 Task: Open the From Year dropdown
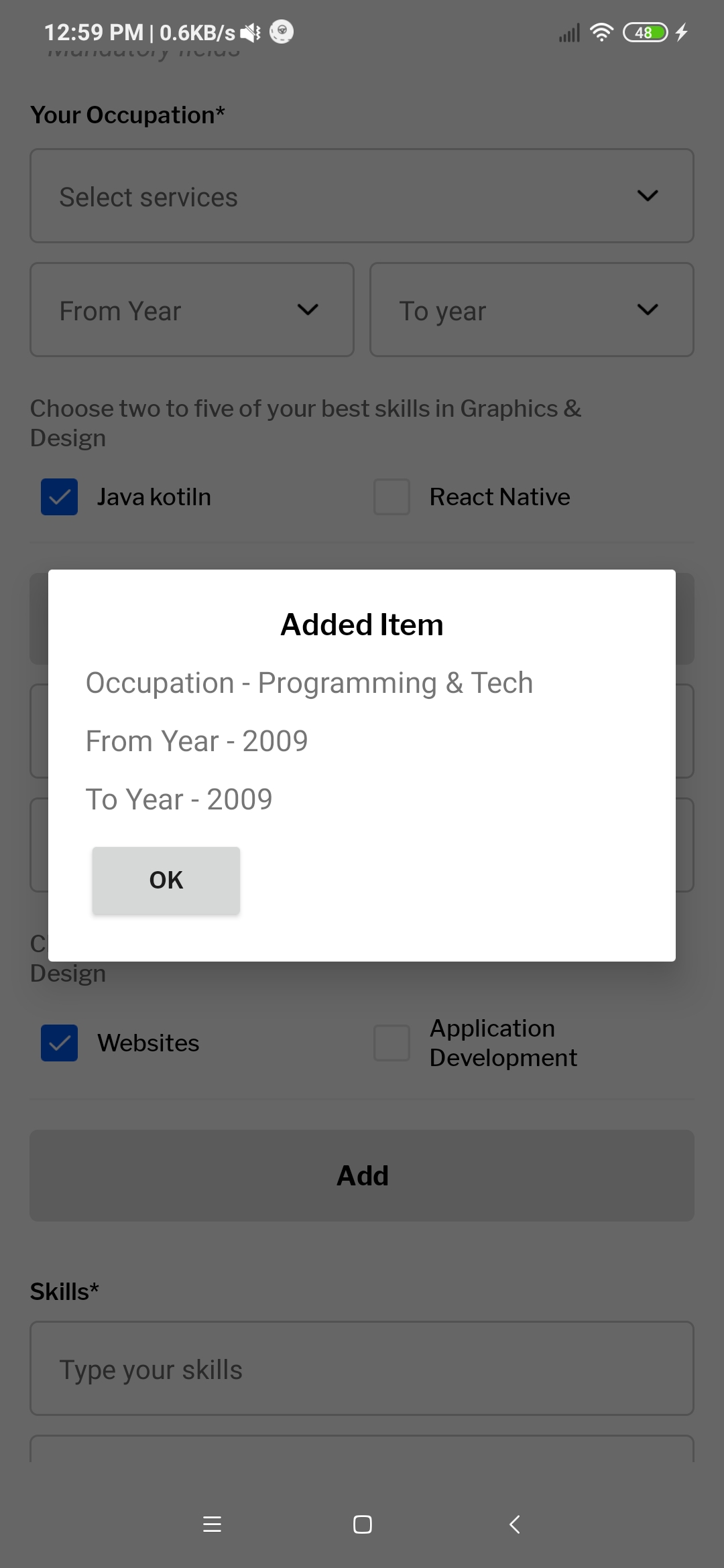[x=192, y=310]
